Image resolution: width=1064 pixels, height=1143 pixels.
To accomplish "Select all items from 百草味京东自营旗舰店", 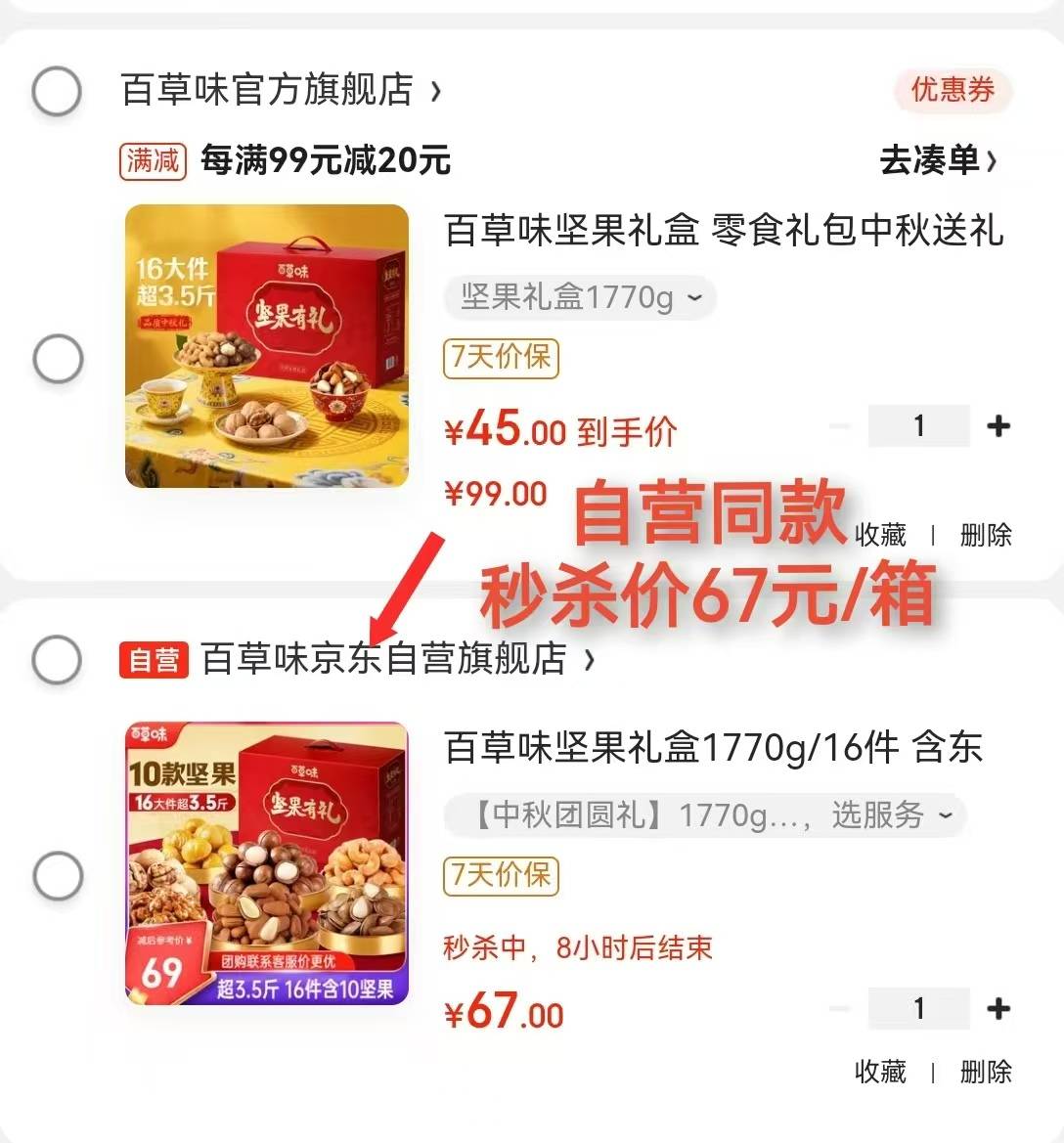I will [57, 659].
